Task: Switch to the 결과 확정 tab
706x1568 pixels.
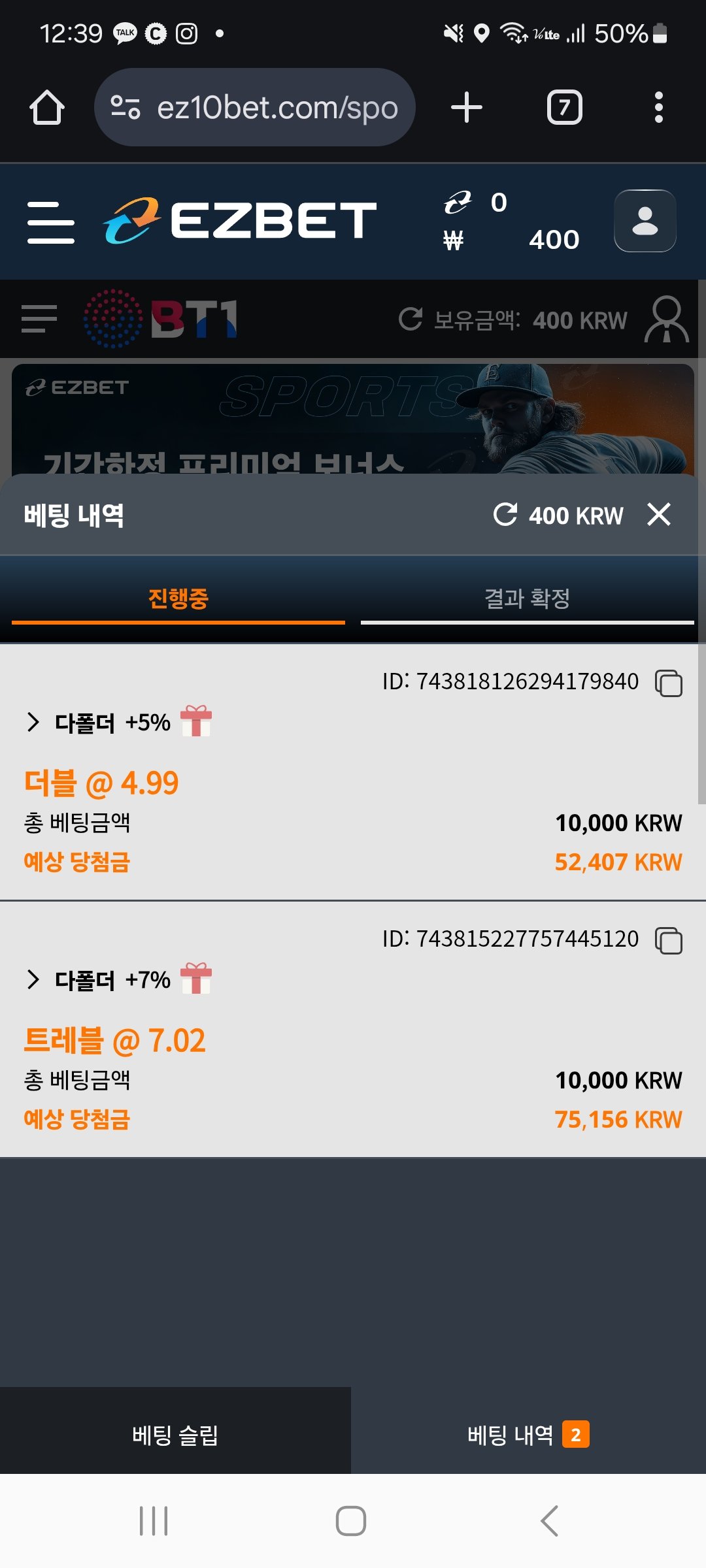Action: pyautogui.click(x=527, y=598)
